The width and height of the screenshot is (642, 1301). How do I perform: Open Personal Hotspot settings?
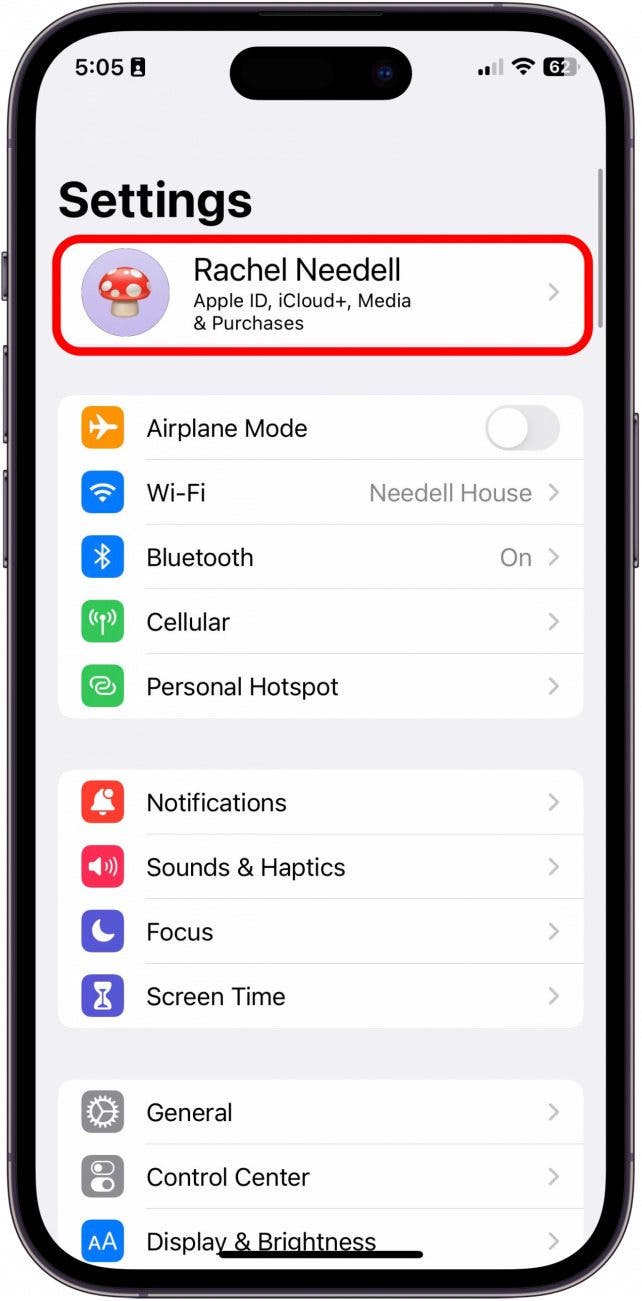click(x=320, y=687)
